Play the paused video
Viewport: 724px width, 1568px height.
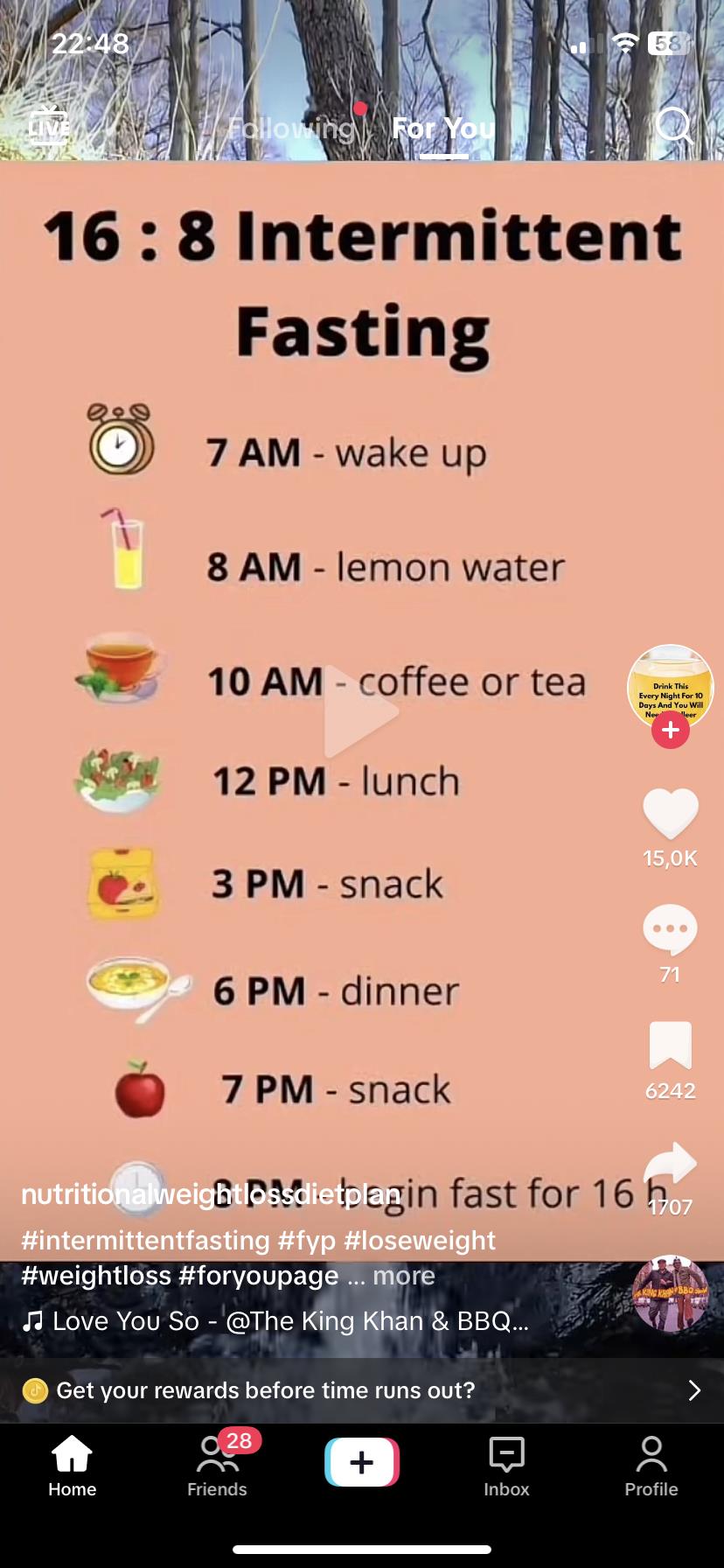pyautogui.click(x=361, y=711)
